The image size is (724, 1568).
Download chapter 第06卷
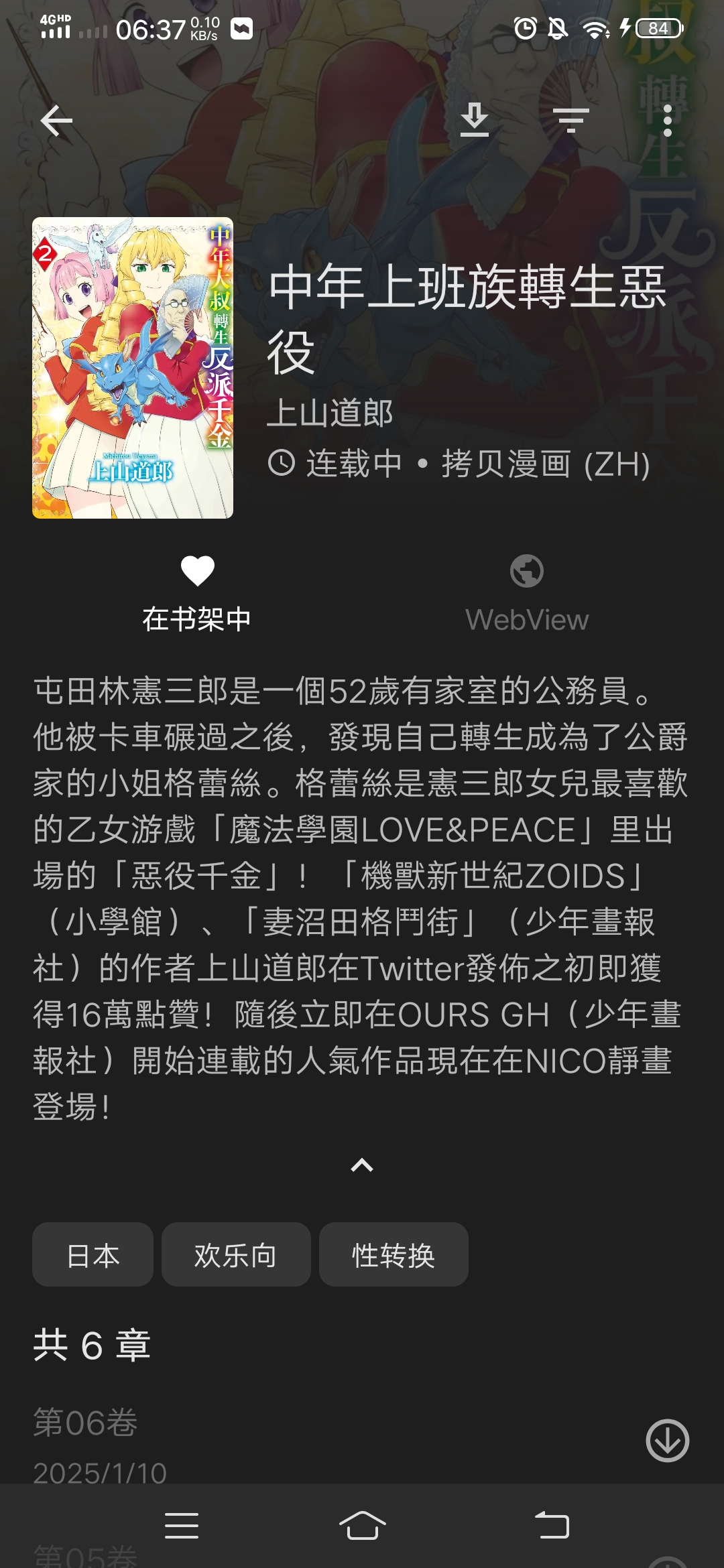(667, 1441)
